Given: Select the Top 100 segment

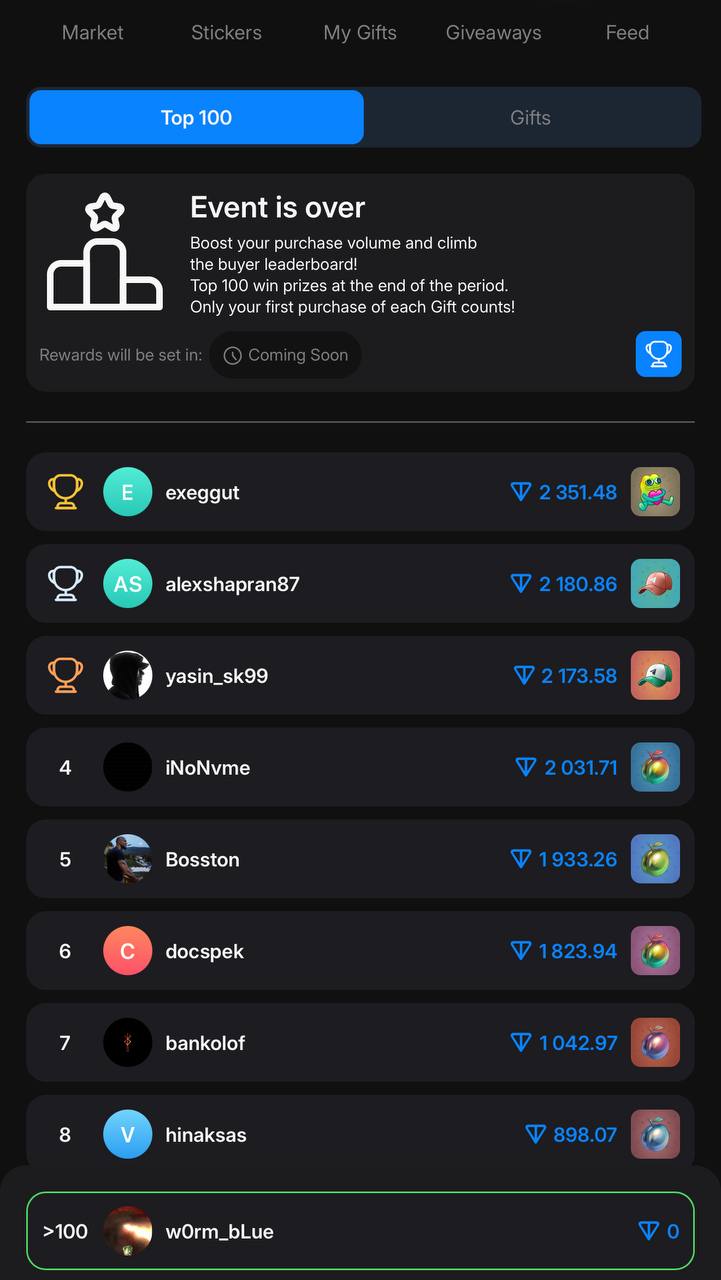Looking at the screenshot, I should coord(197,118).
